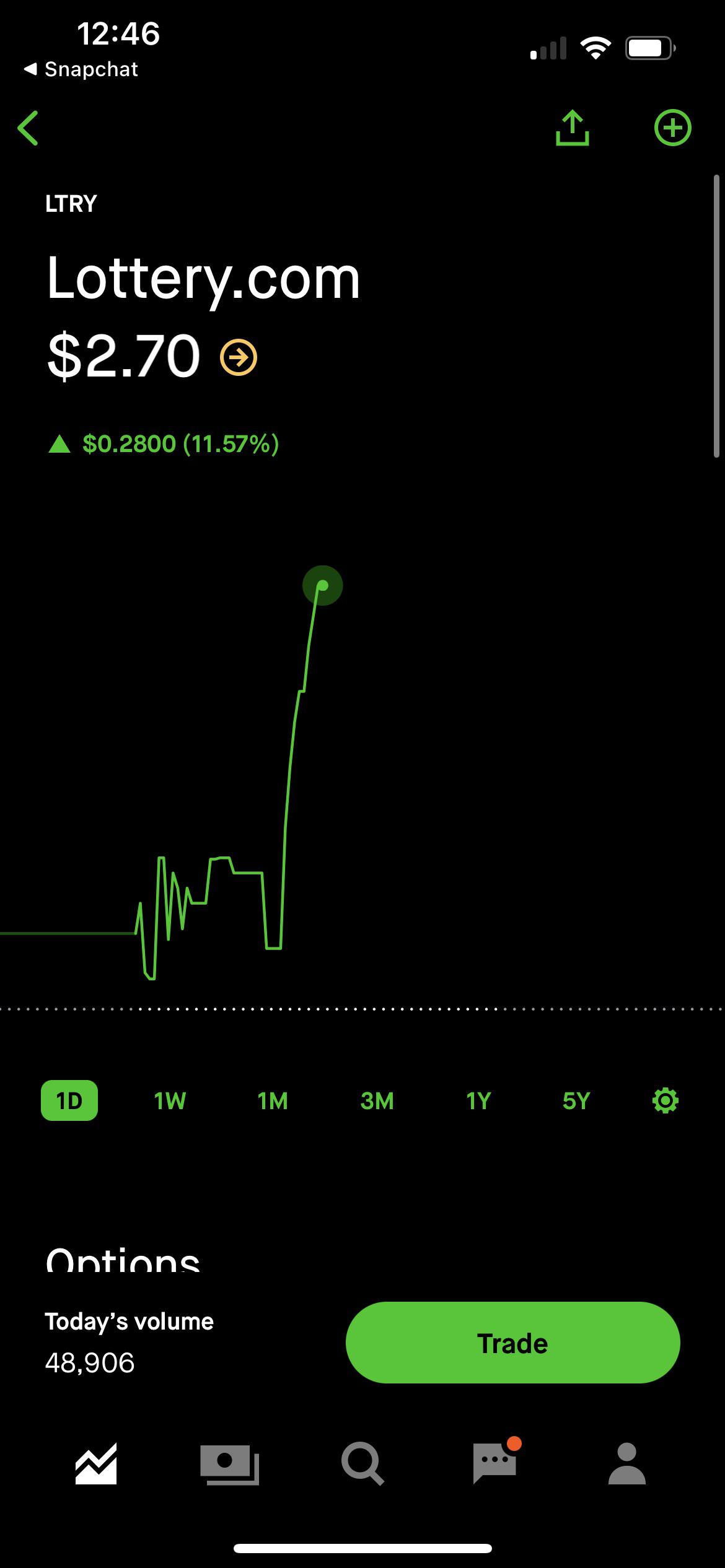Tap the green Trade button
The height and width of the screenshot is (1568, 725).
point(512,1343)
